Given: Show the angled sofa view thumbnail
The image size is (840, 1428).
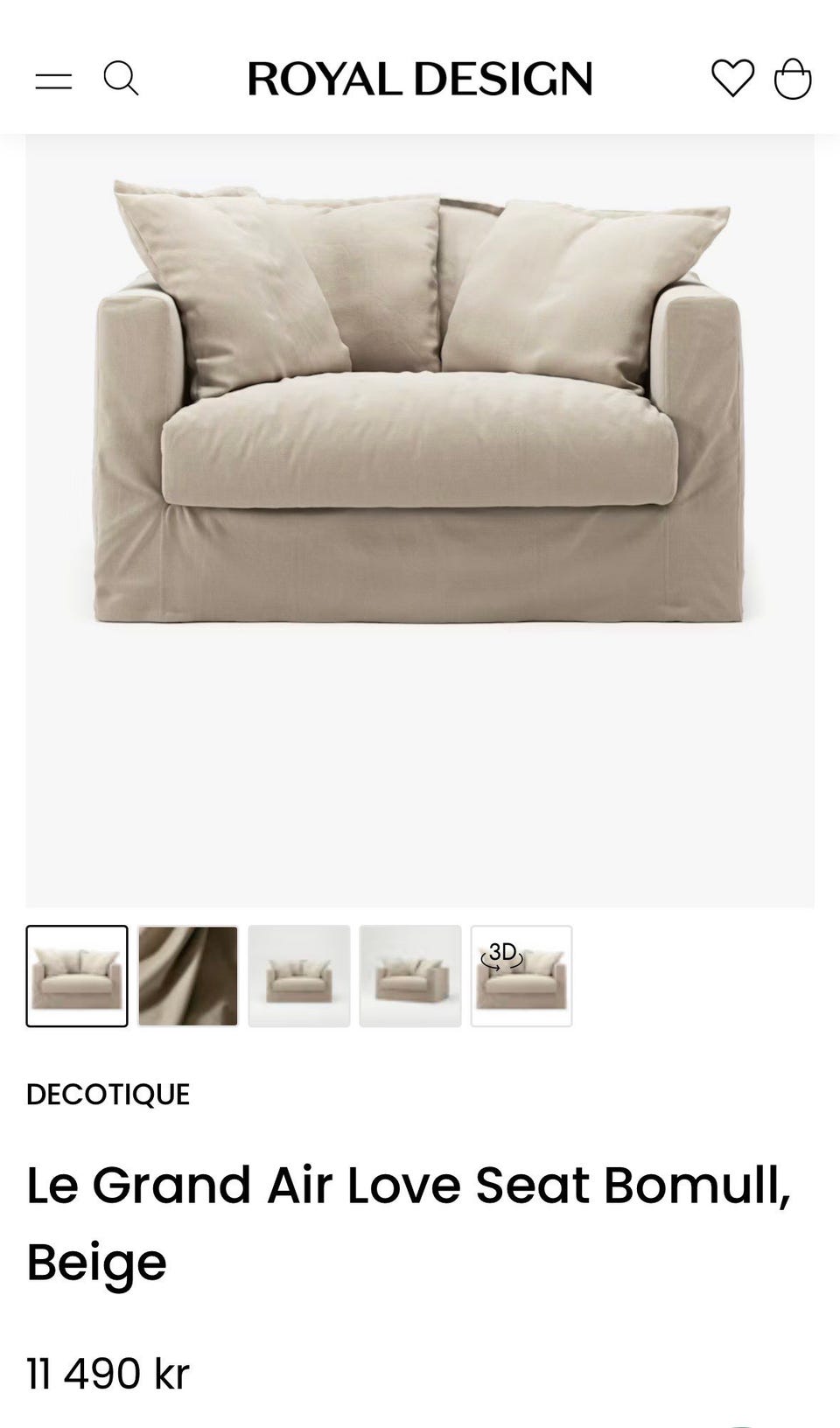Looking at the screenshot, I should pos(410,976).
